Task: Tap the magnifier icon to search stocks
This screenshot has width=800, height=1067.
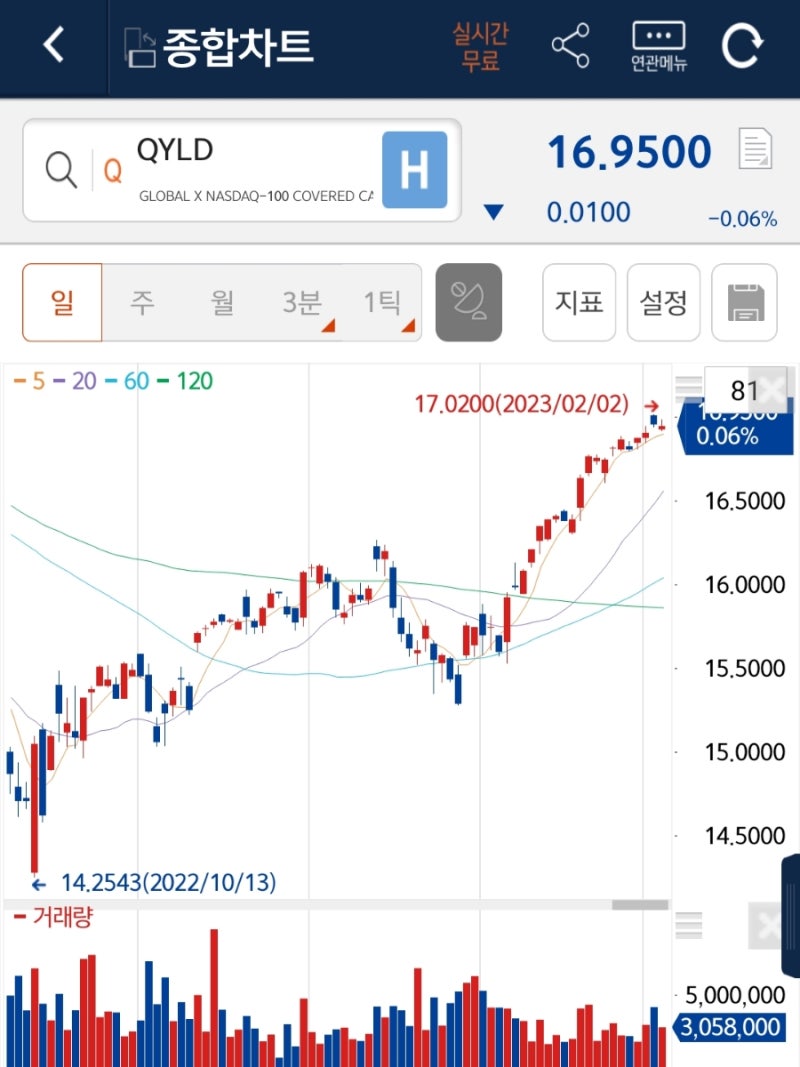Action: click(x=60, y=168)
